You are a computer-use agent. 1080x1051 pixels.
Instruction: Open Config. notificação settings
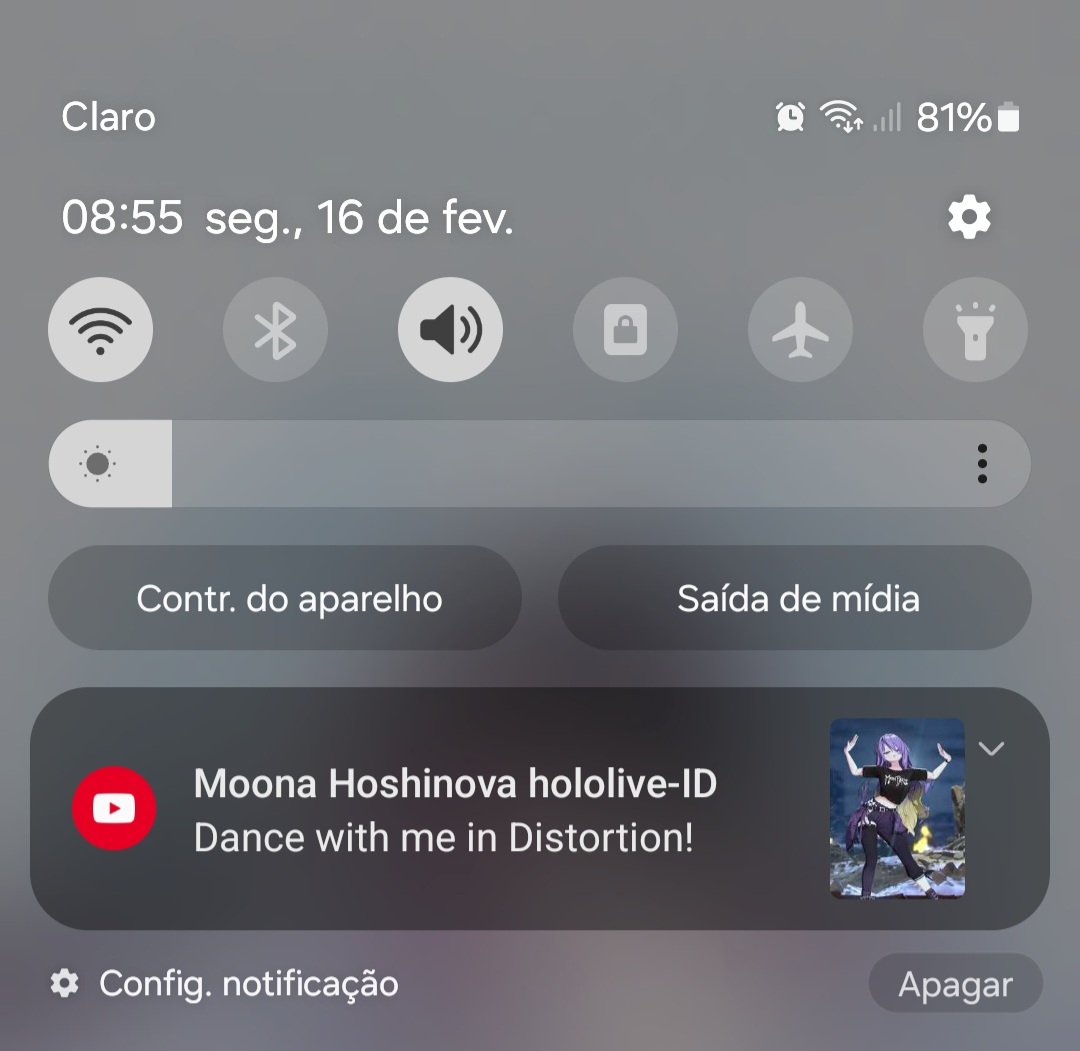point(225,984)
